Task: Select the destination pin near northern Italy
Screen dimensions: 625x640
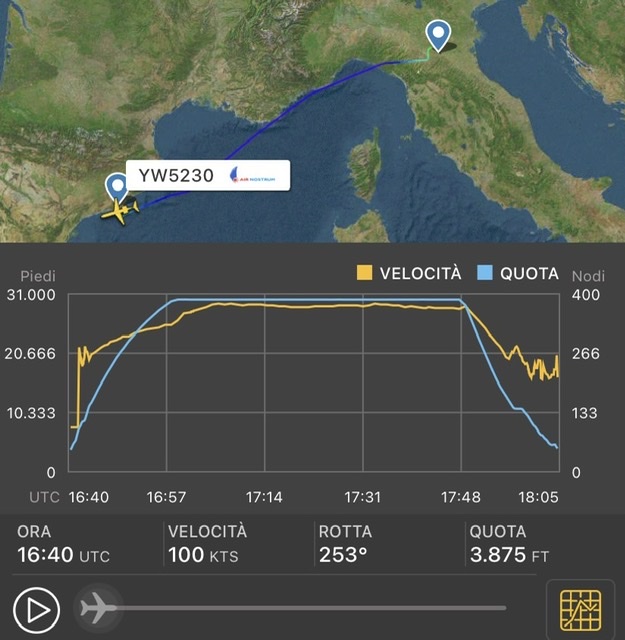Action: pos(437,34)
